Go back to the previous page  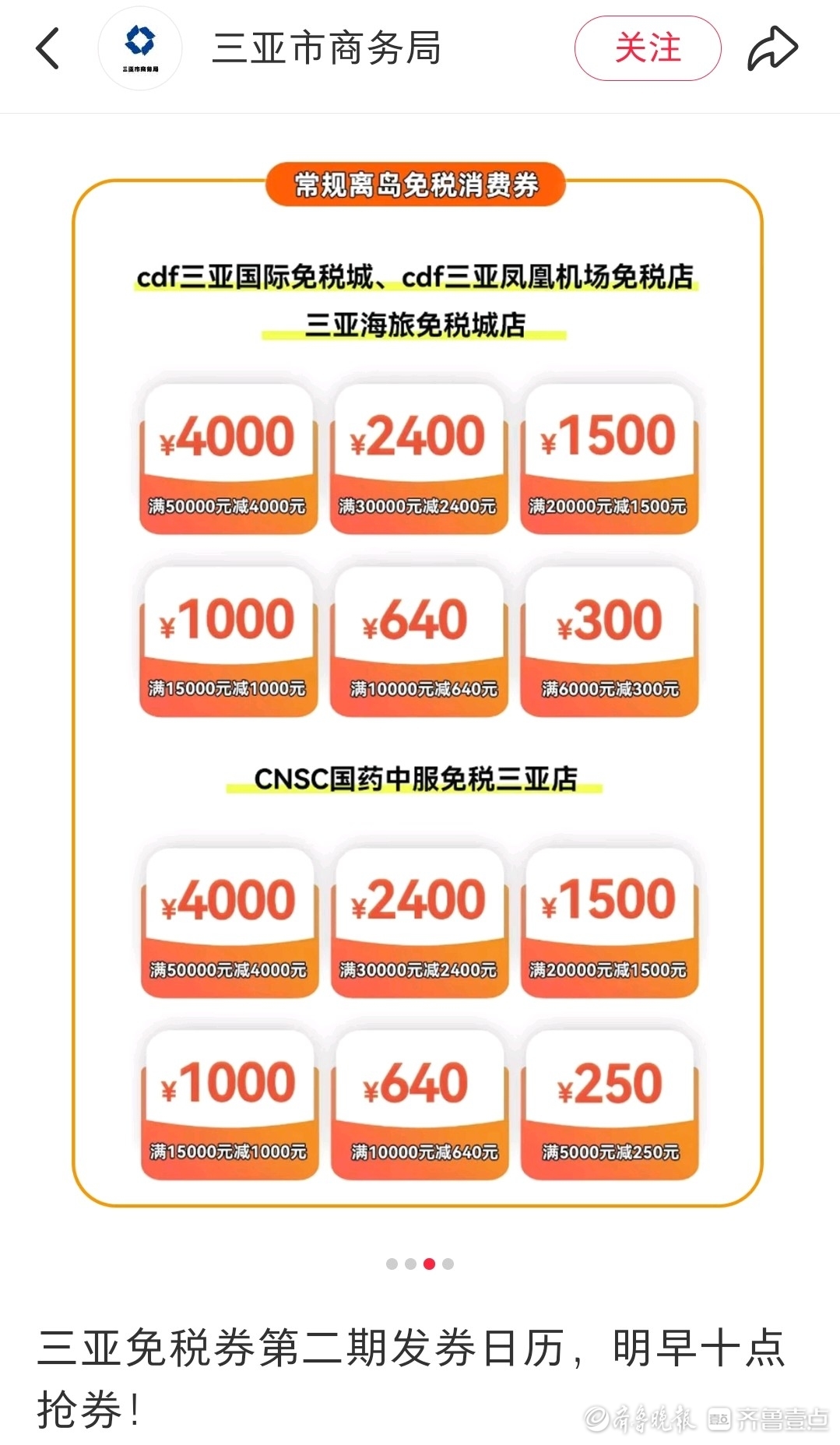click(x=48, y=48)
